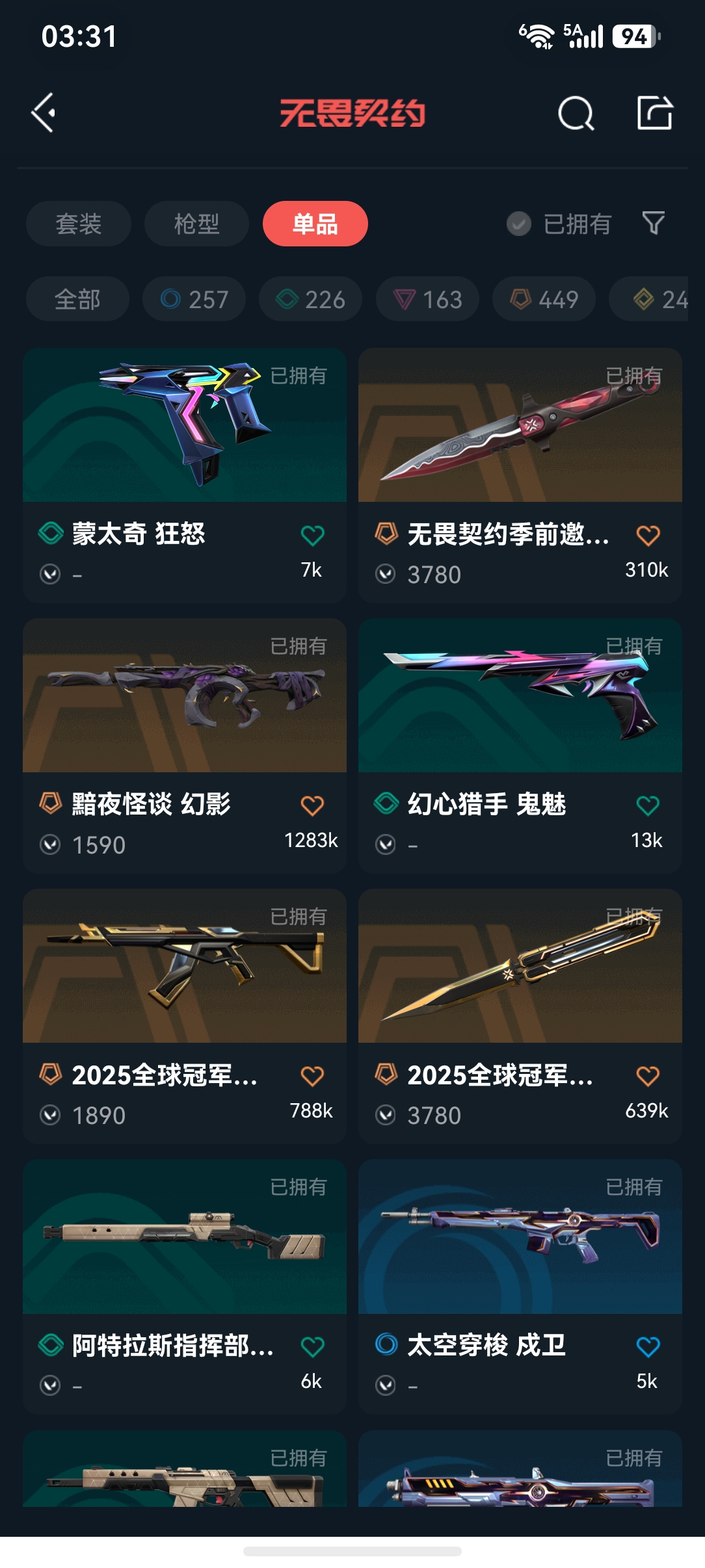
Task: Like the 幻心猎手 鬼魅 skin
Action: coord(648,806)
